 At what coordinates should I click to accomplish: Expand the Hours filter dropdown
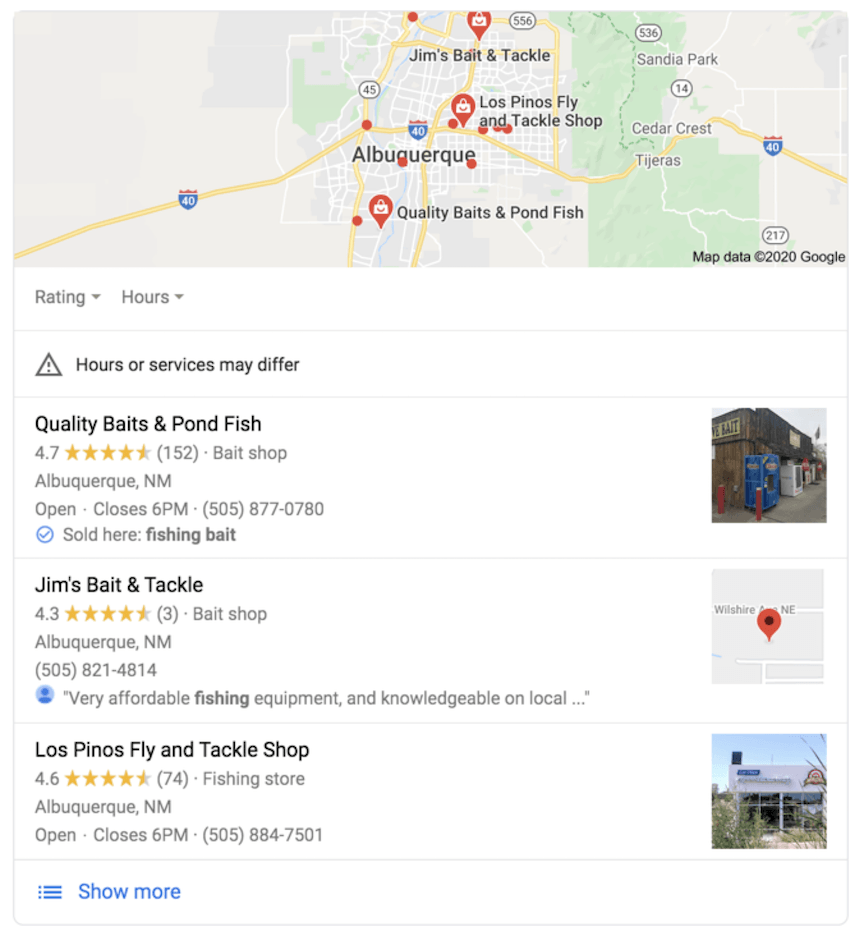coord(152,297)
